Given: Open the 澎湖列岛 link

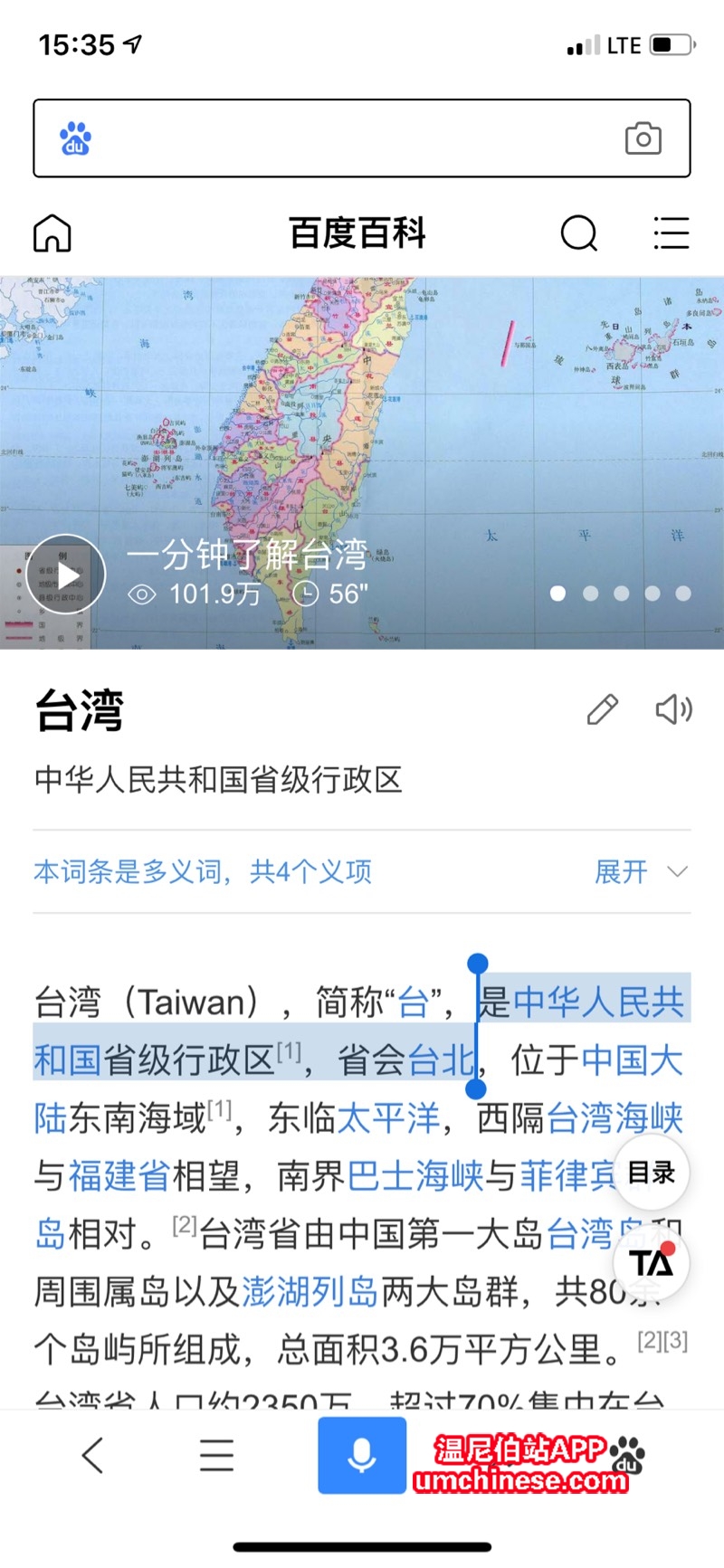Looking at the screenshot, I should pos(310,1292).
